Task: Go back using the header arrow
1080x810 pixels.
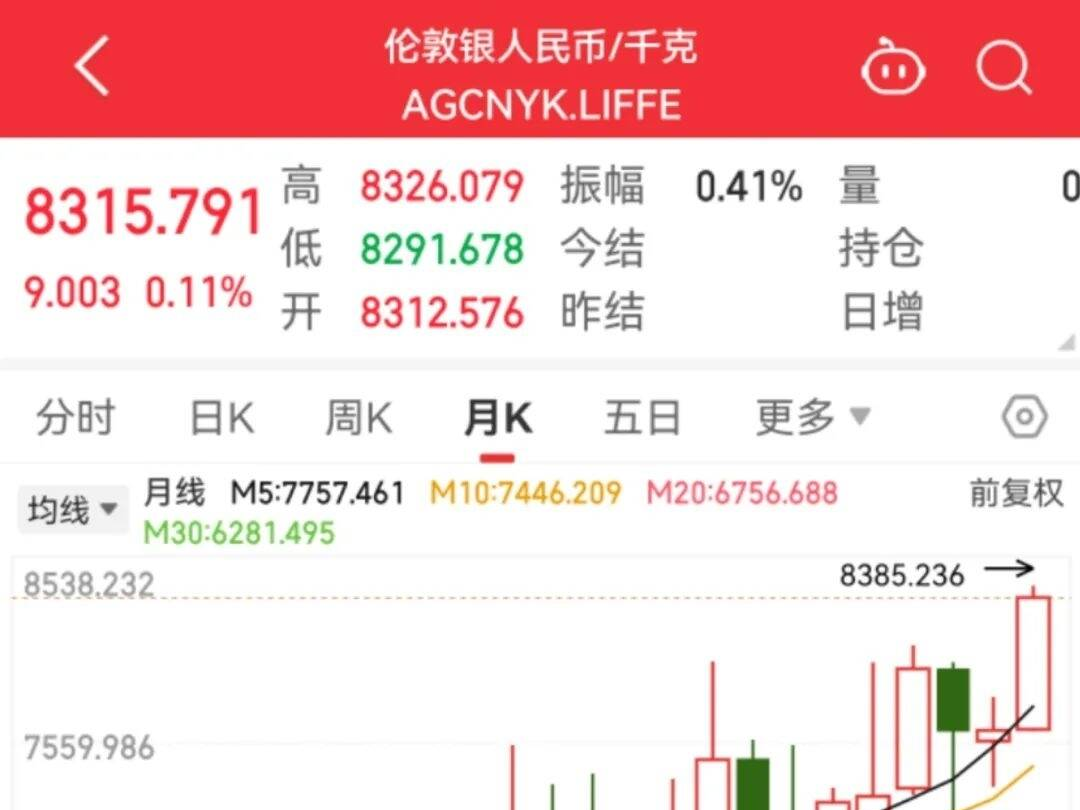Action: pos(91,66)
